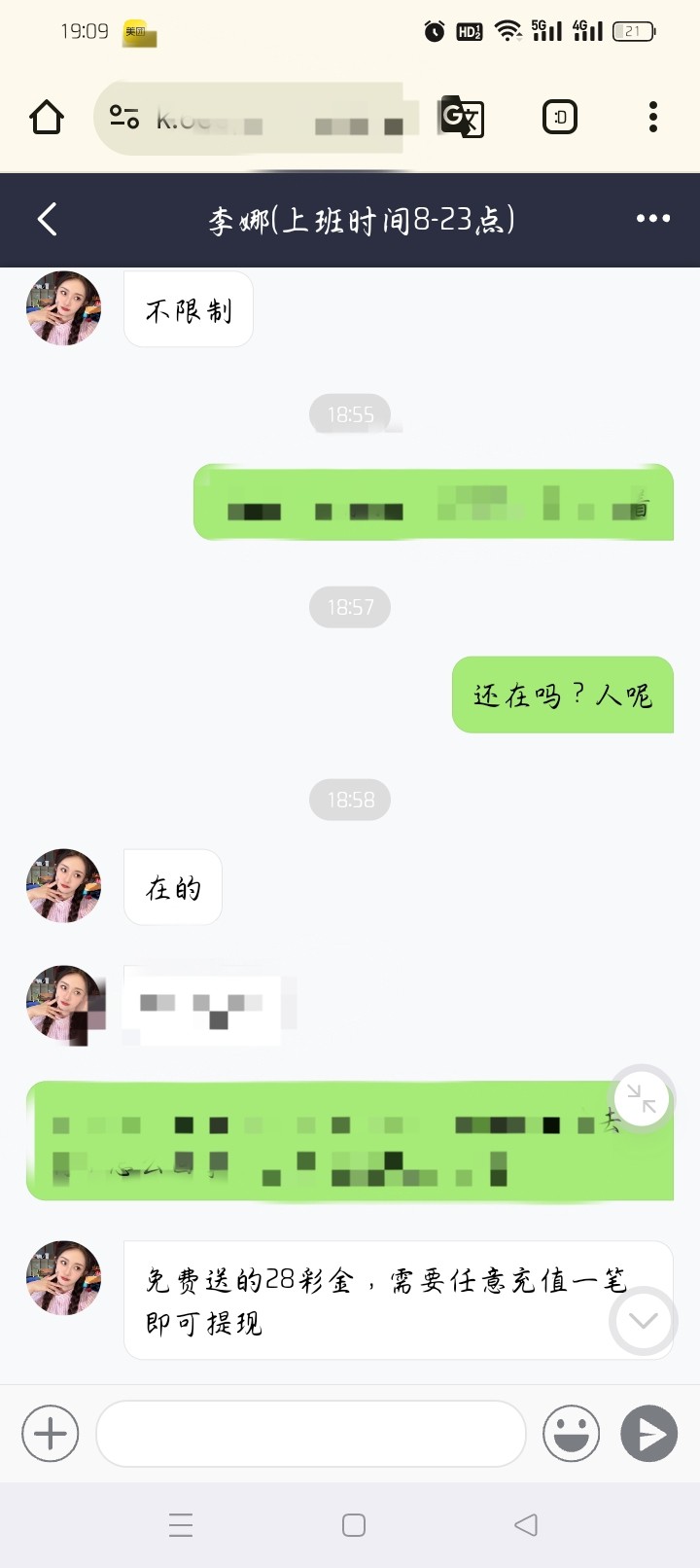
Task: Send the typed message
Action: [648, 1433]
